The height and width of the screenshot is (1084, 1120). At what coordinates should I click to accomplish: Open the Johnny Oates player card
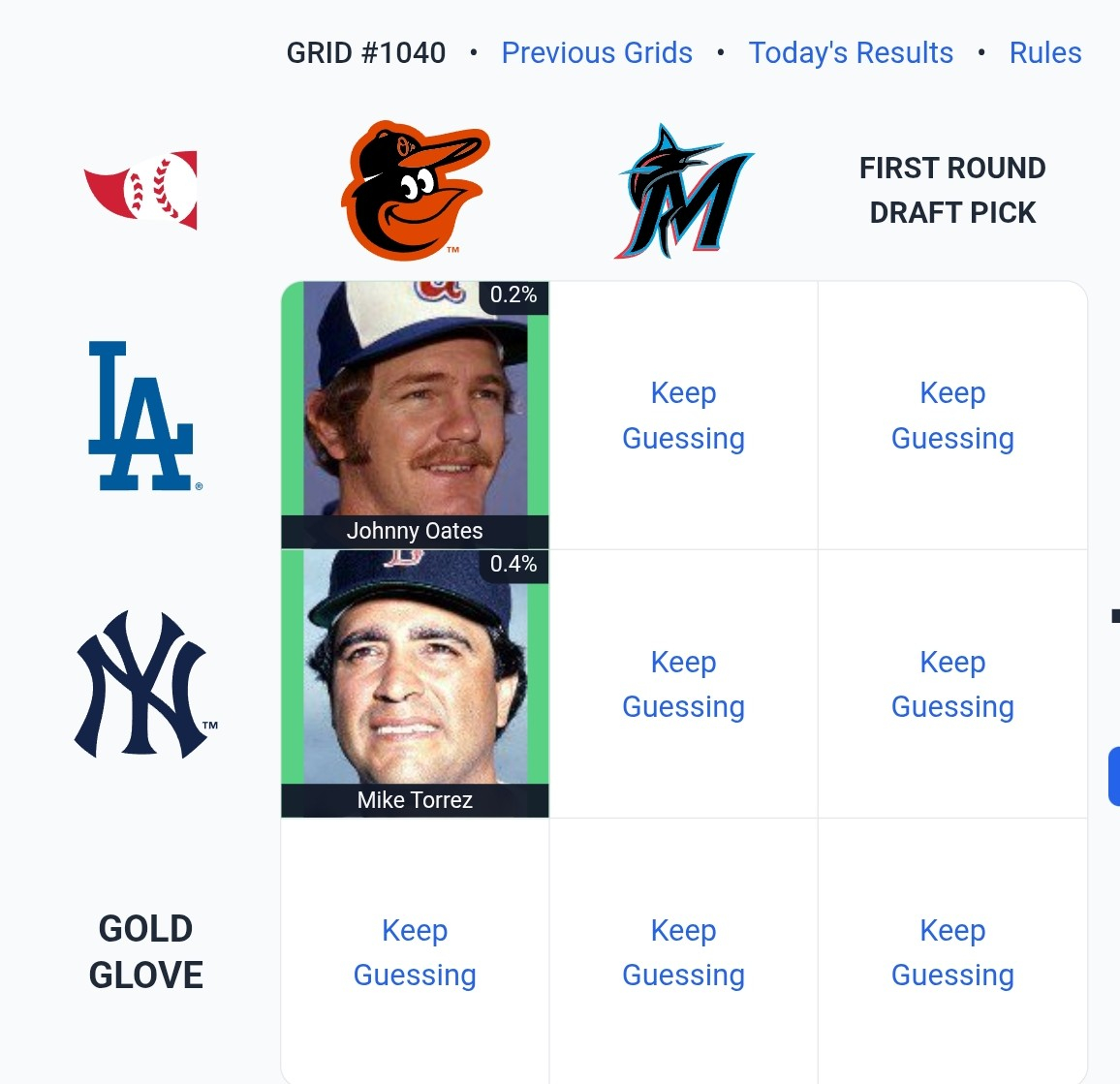415,415
